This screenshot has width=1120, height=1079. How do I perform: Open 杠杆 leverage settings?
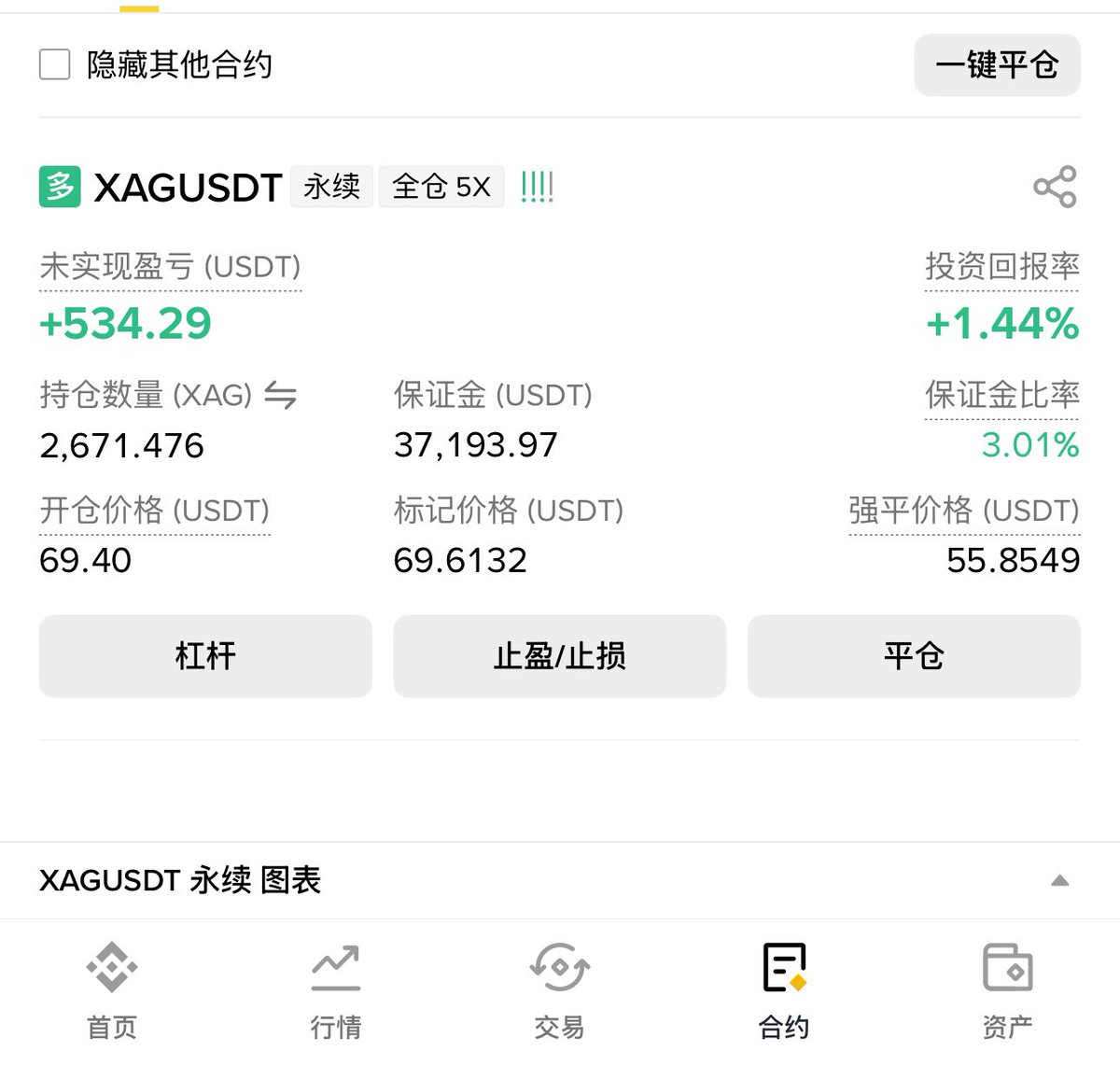pyautogui.click(x=205, y=655)
